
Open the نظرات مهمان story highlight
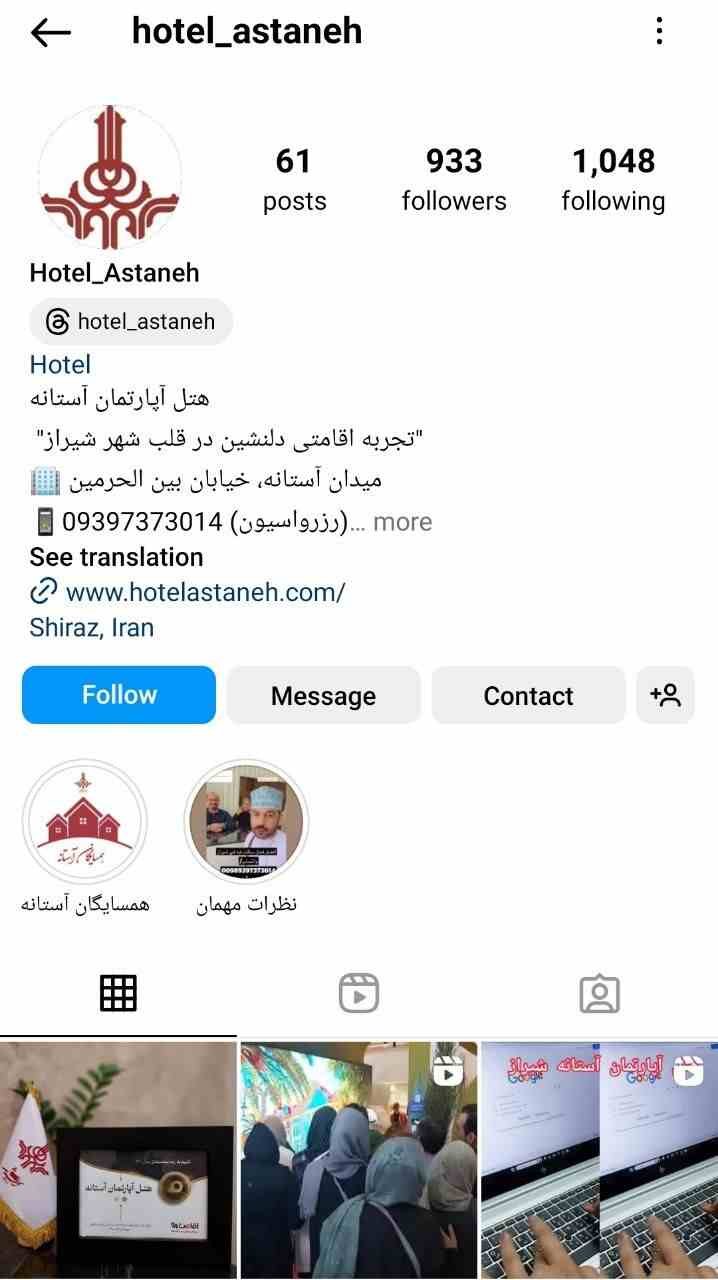(246, 838)
